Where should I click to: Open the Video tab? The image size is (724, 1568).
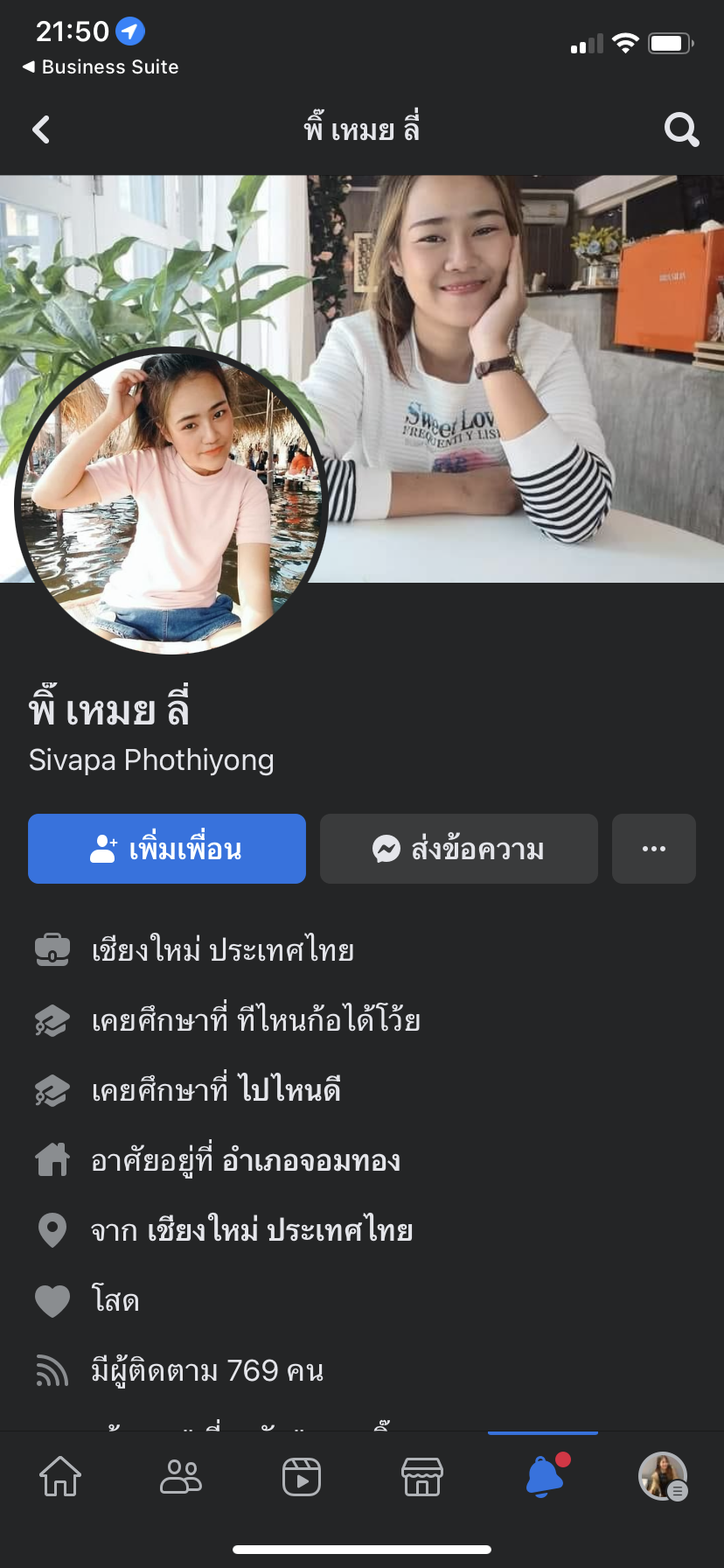(x=302, y=1477)
